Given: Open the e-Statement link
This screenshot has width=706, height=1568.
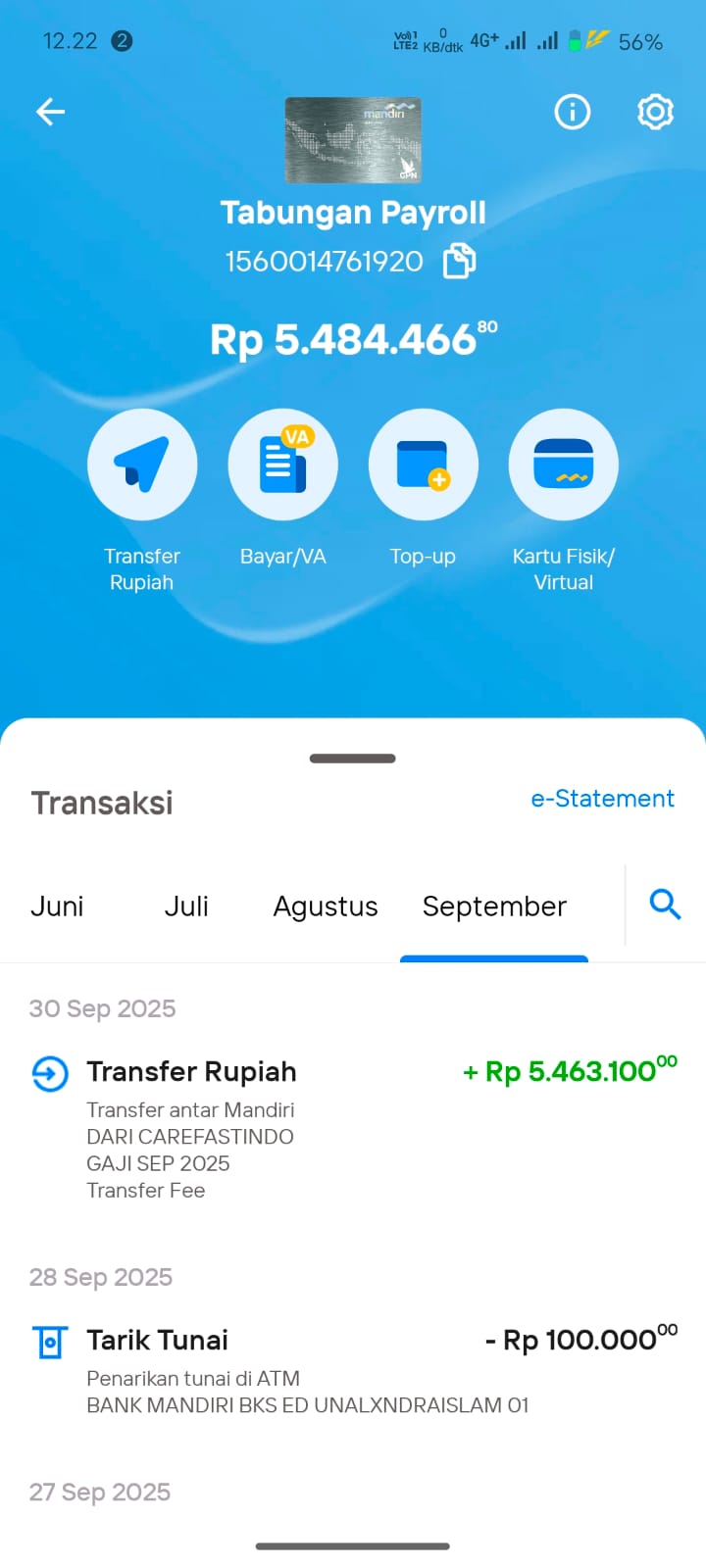Looking at the screenshot, I should click(602, 799).
